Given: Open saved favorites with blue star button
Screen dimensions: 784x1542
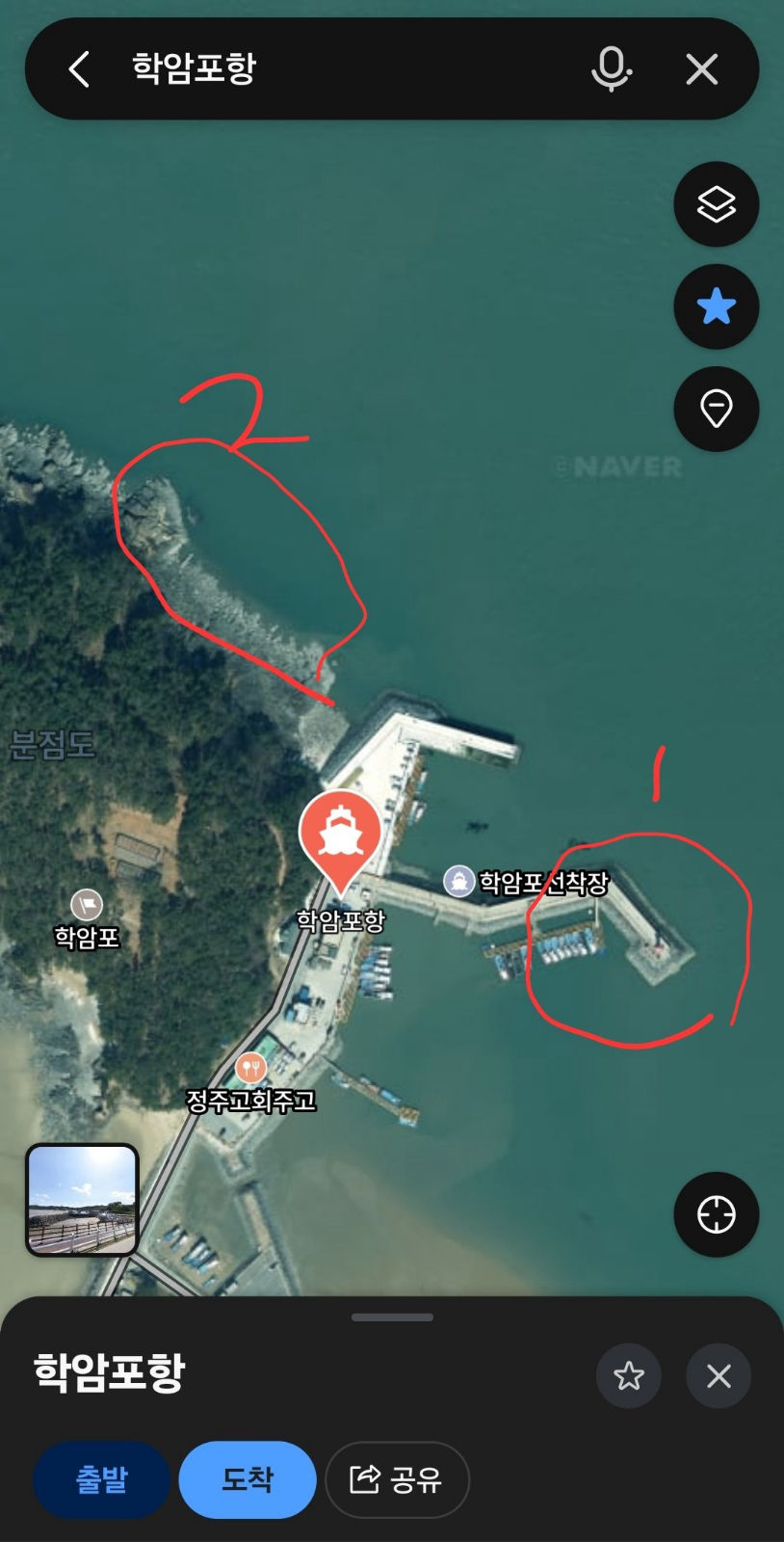Looking at the screenshot, I should pyautogui.click(x=717, y=306).
